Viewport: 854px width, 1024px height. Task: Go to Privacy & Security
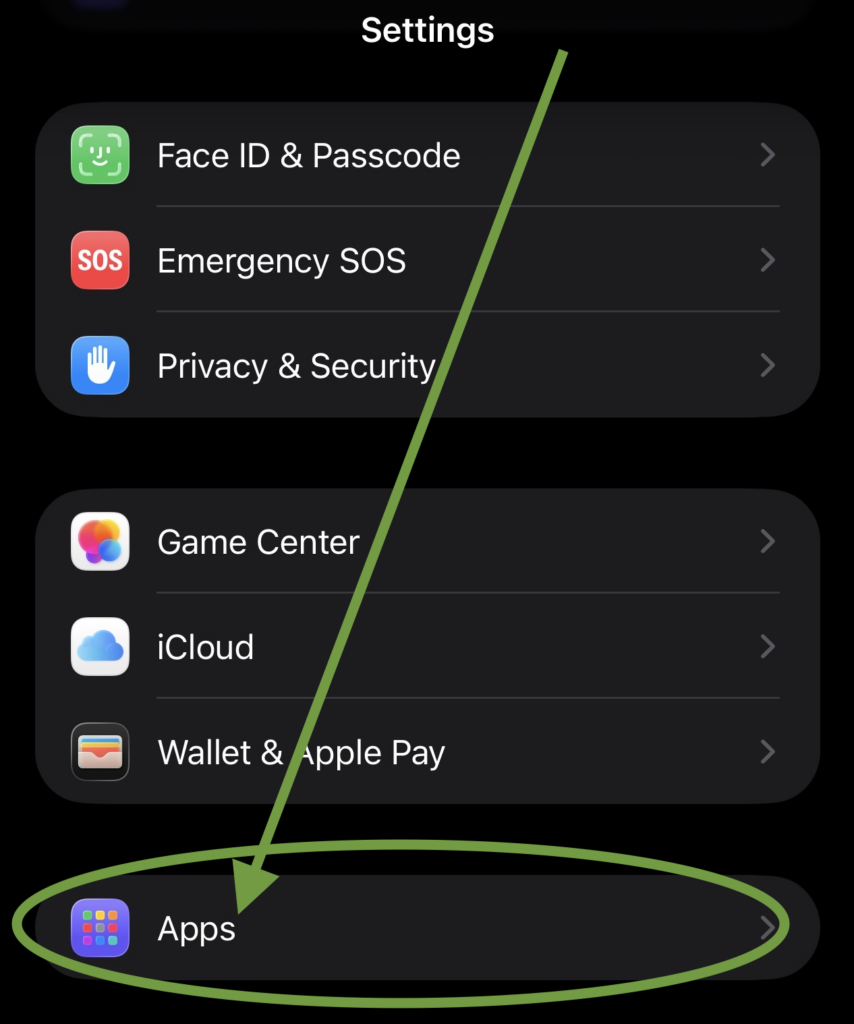point(296,366)
